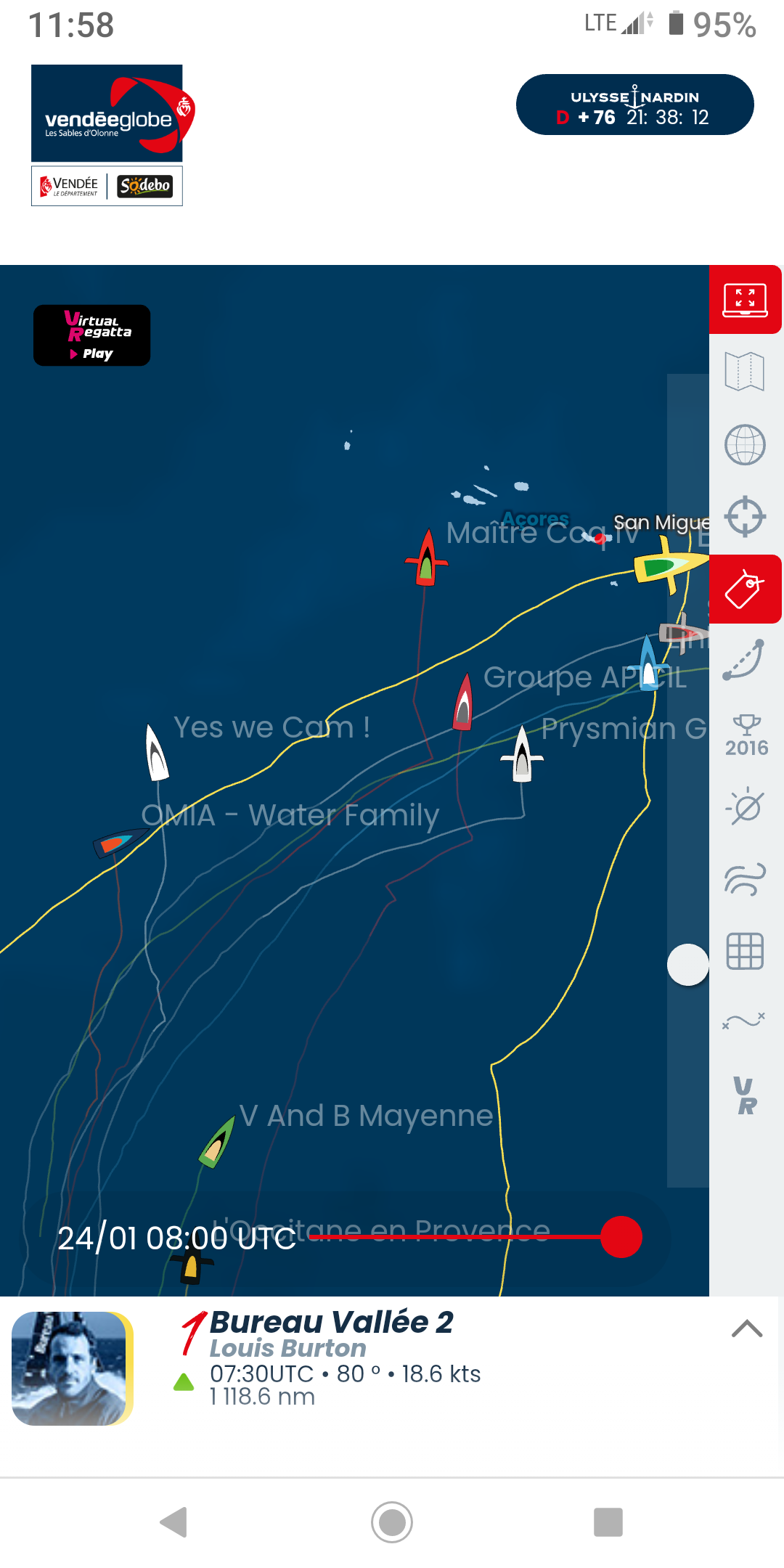Screen dimensions: 784x1568
Task: Go back using the system back button
Action: click(x=174, y=1522)
